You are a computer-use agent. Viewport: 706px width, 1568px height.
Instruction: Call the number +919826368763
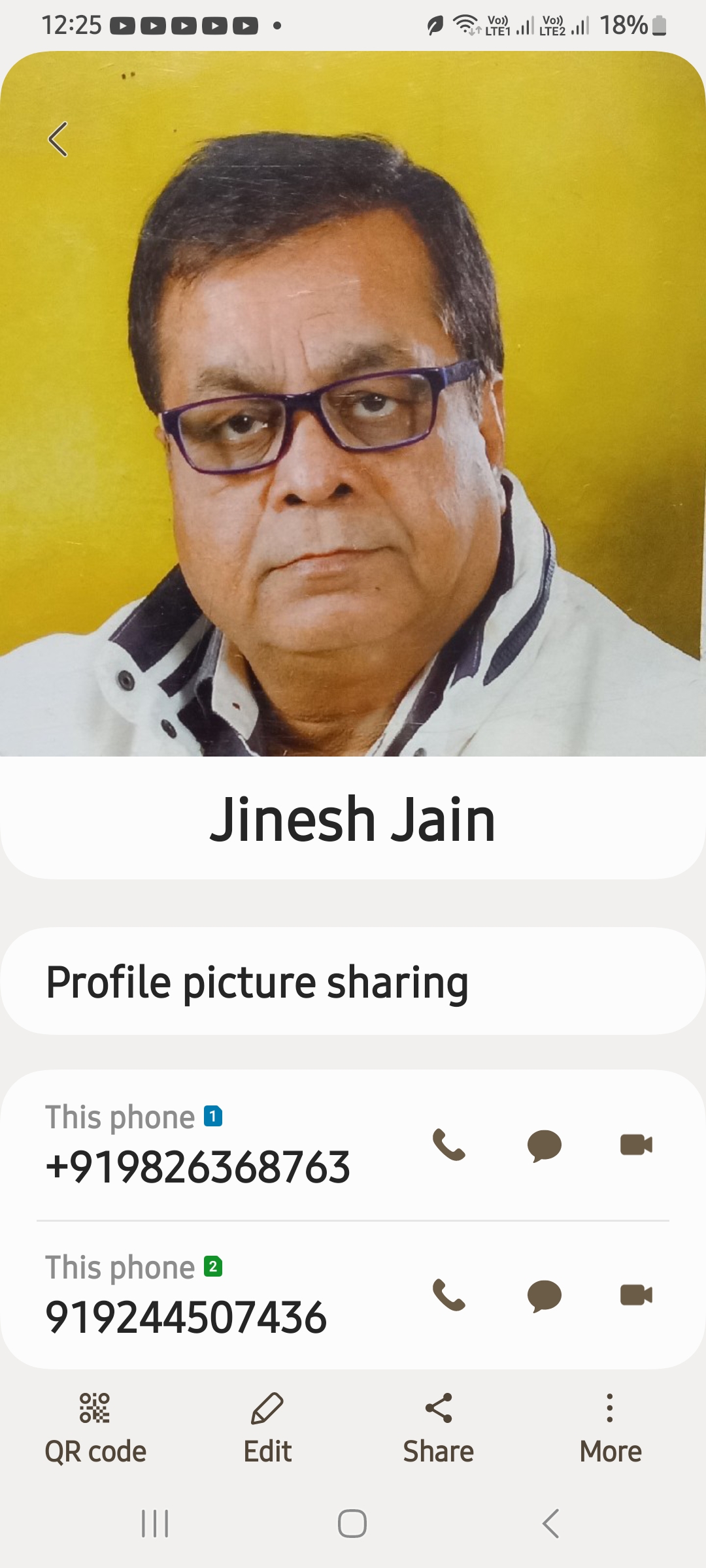click(x=448, y=1145)
